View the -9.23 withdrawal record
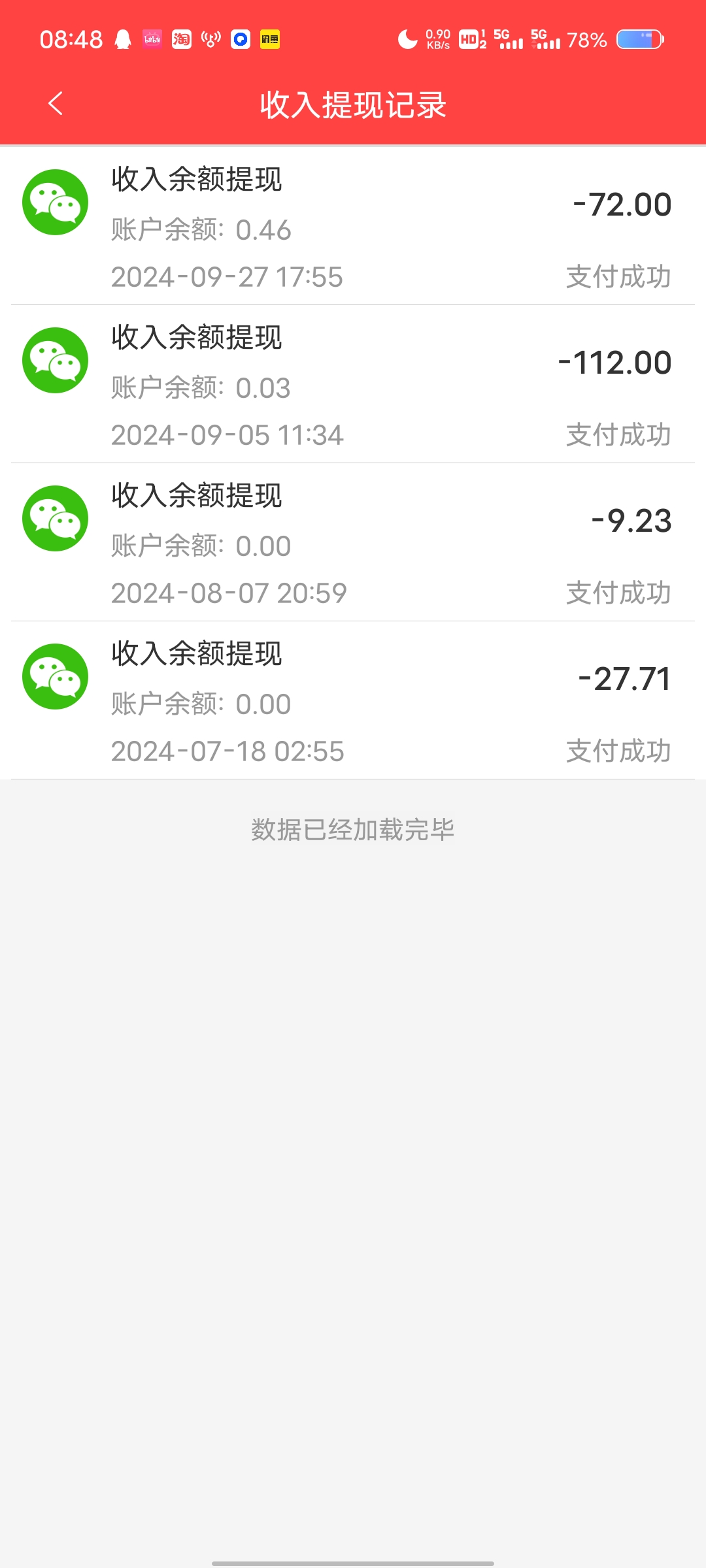Screen dimensions: 706x1568 (353, 542)
